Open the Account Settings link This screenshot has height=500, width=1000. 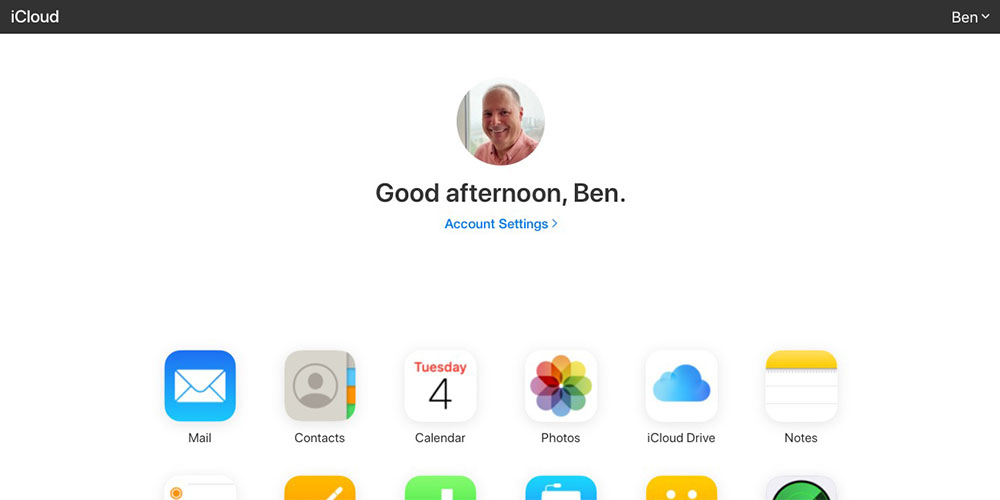pyautogui.click(x=500, y=224)
